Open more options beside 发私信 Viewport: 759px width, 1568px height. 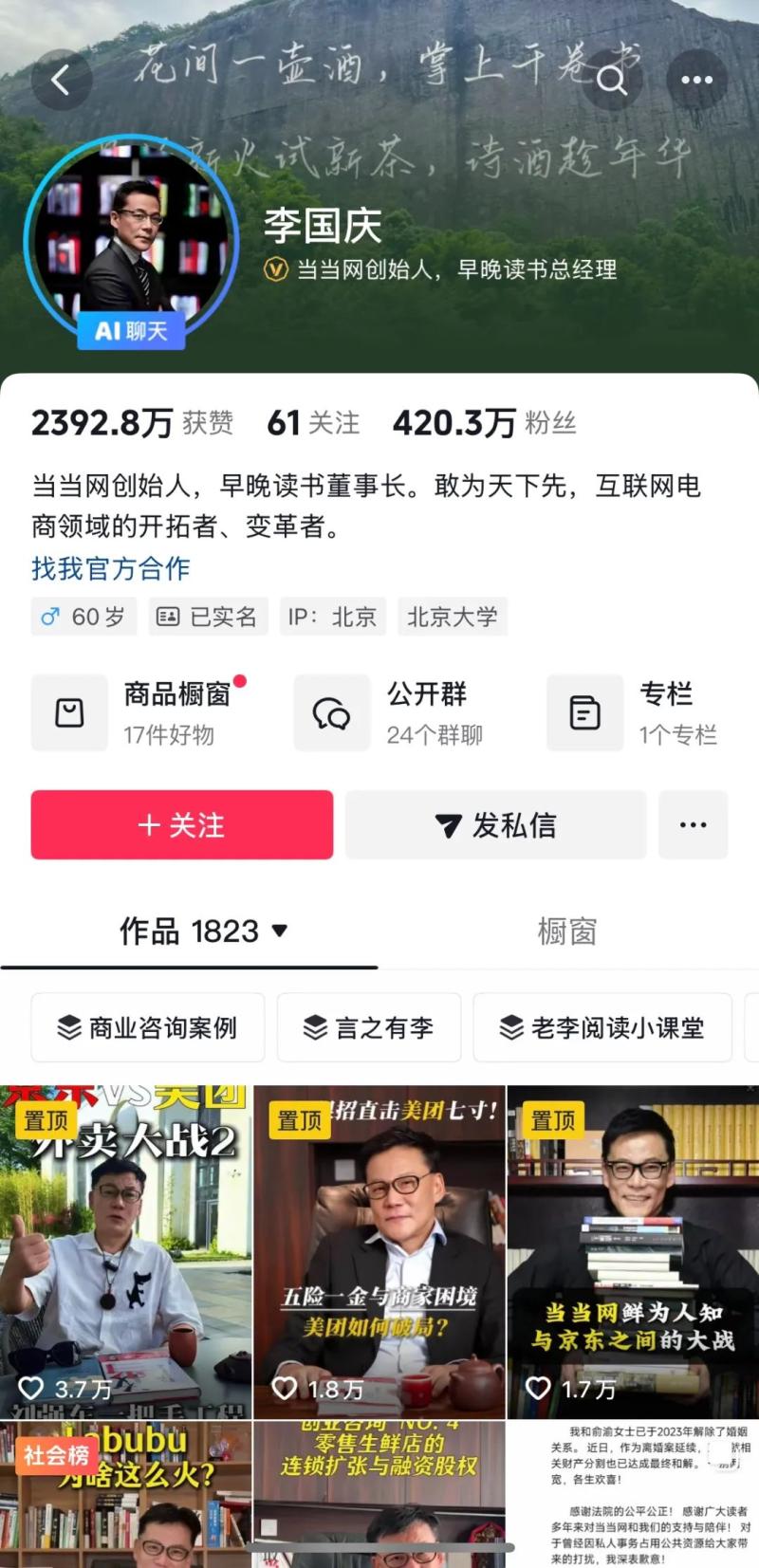pyautogui.click(x=693, y=824)
